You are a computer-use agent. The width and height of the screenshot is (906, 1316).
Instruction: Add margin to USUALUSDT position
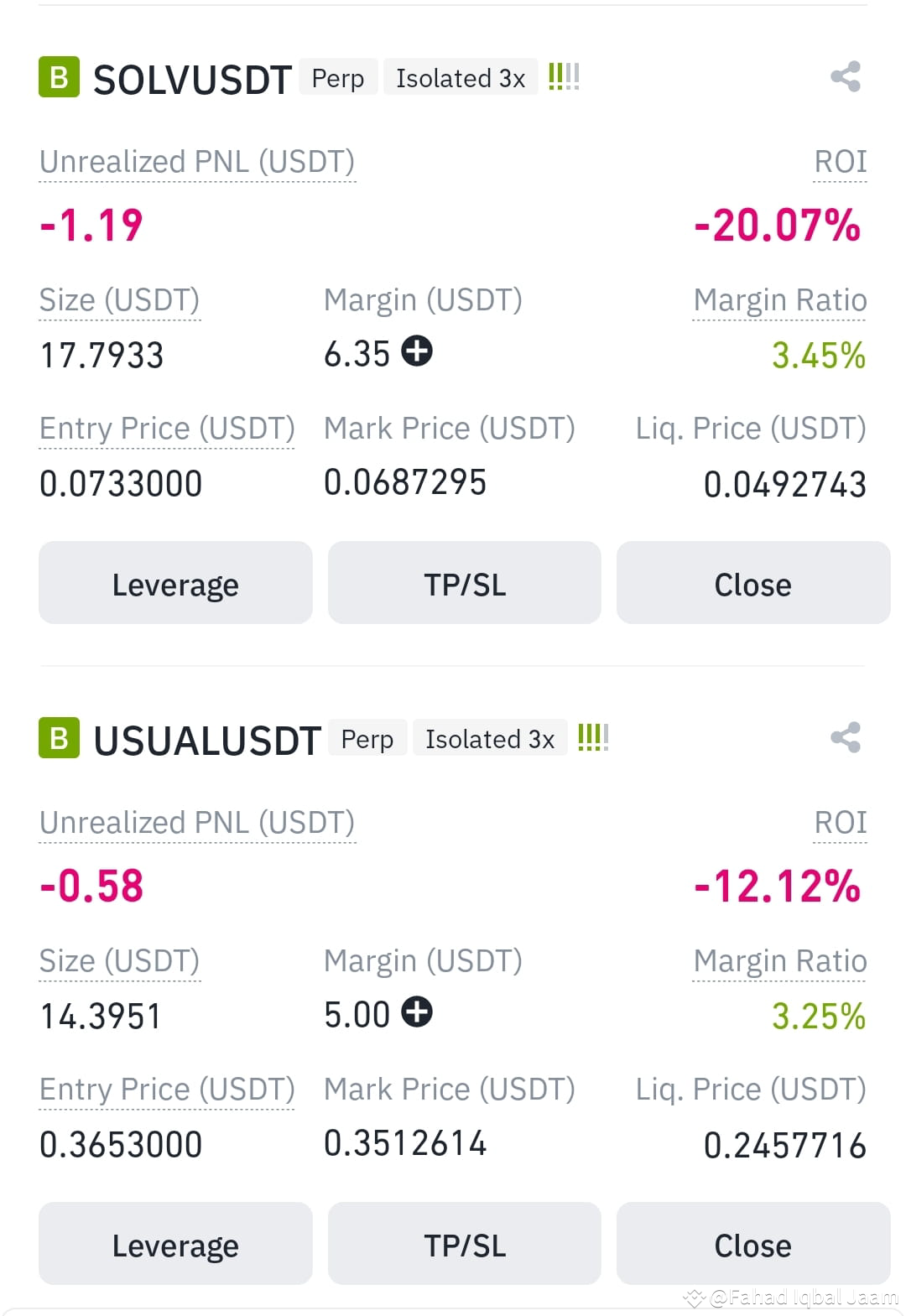point(417,1012)
